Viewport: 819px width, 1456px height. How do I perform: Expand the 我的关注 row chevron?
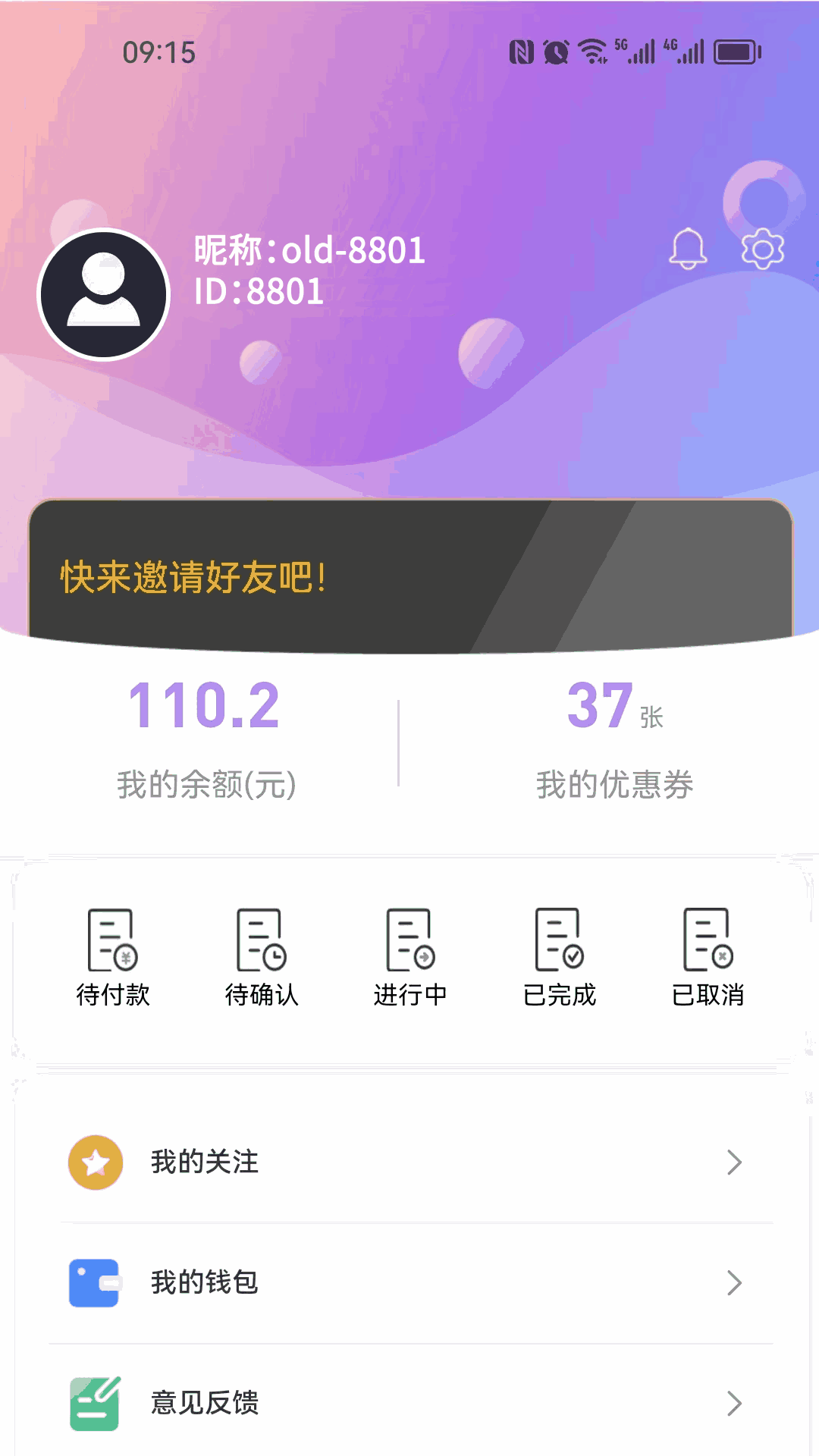(x=734, y=1162)
